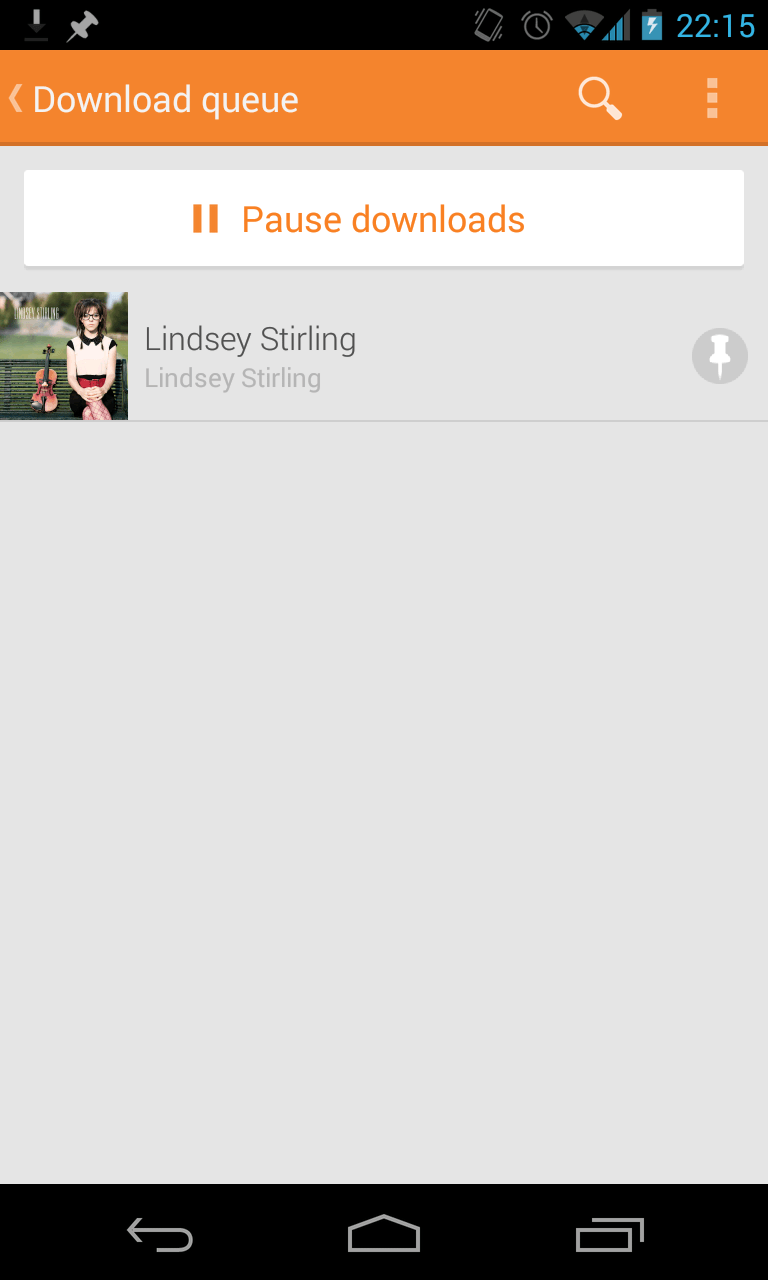Open the overflow menu

(x=712, y=99)
